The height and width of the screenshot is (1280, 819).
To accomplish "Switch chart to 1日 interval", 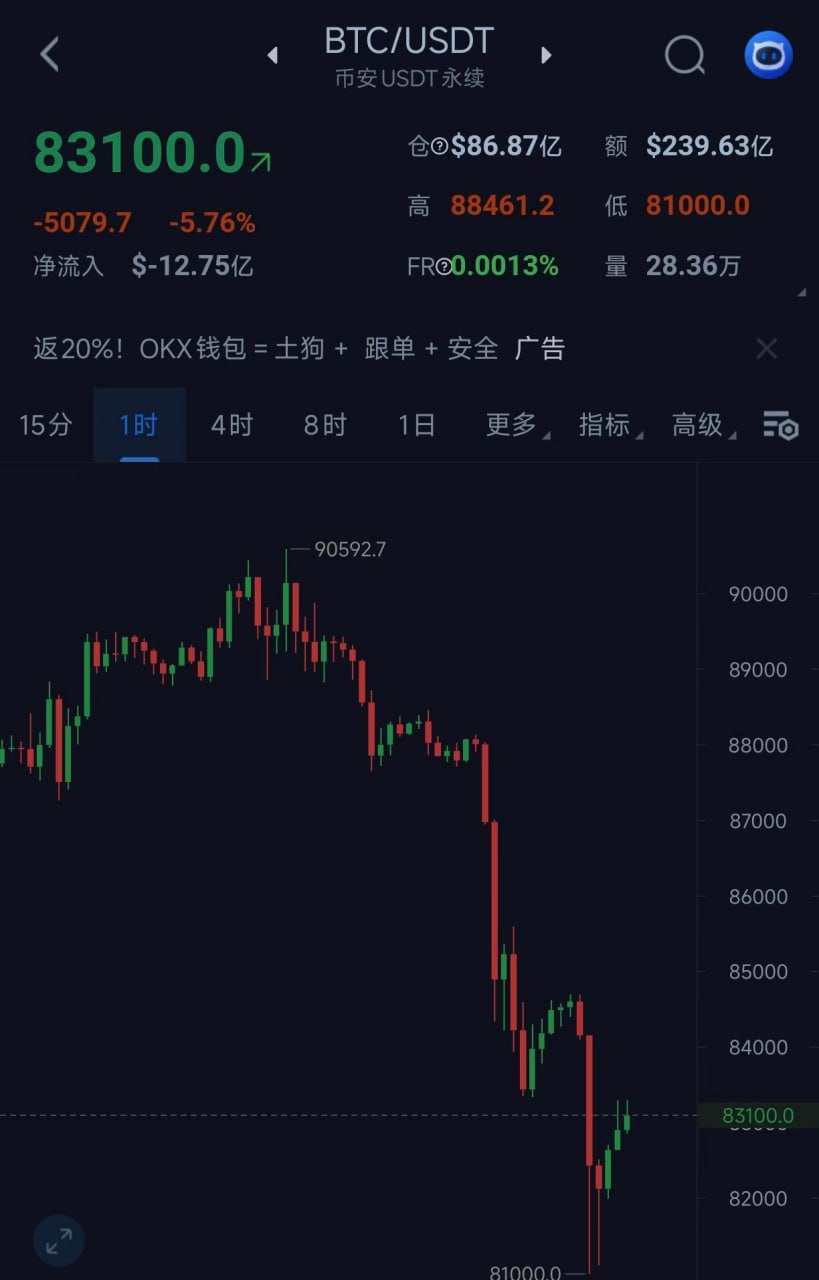I will pyautogui.click(x=416, y=425).
